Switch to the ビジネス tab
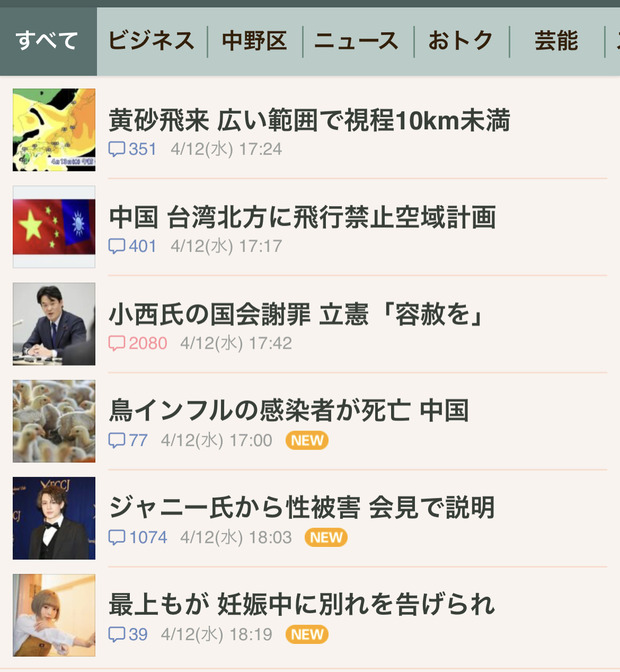This screenshot has width=620, height=672. [151, 41]
